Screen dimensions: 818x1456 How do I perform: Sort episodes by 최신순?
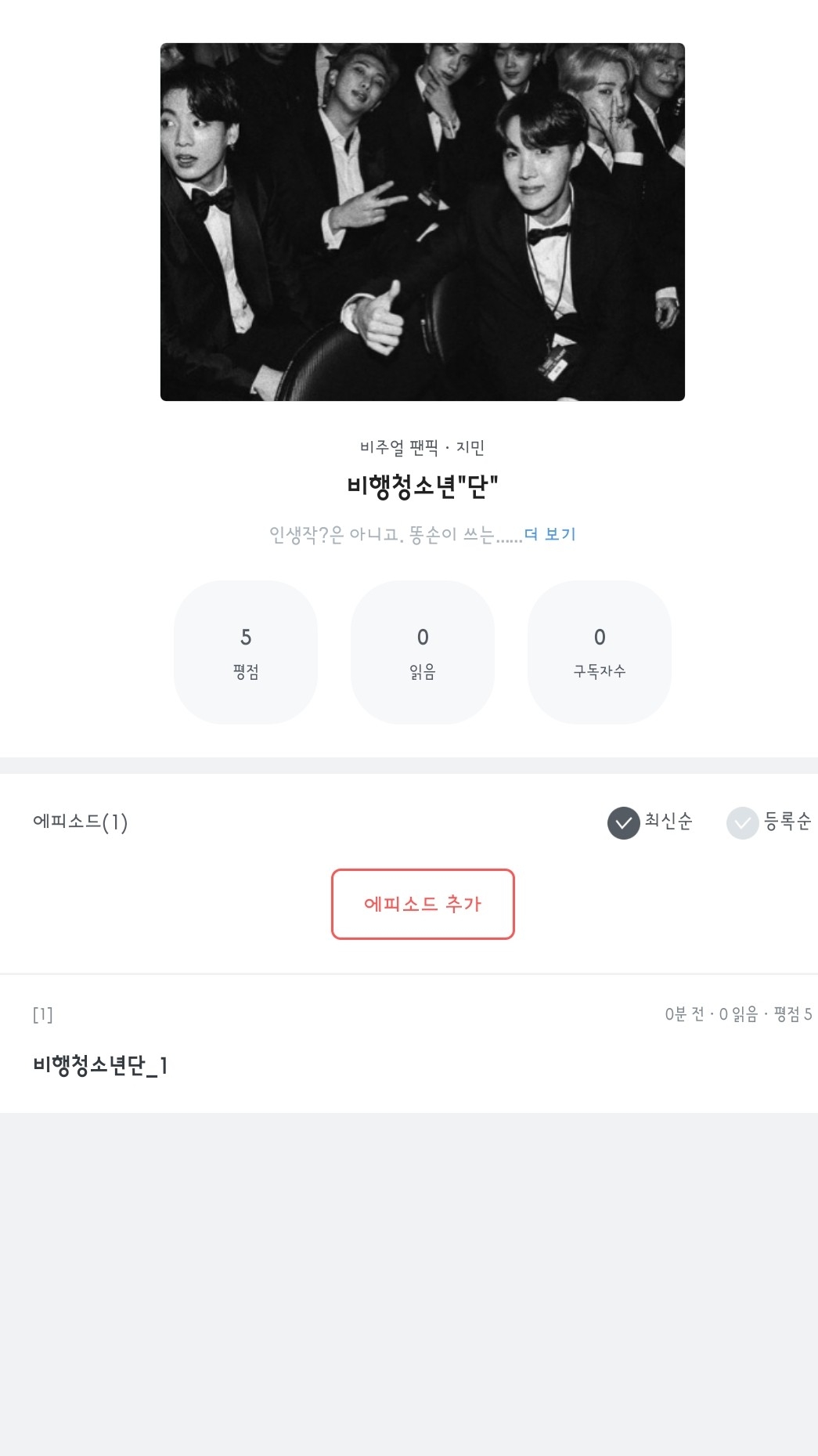coord(650,822)
